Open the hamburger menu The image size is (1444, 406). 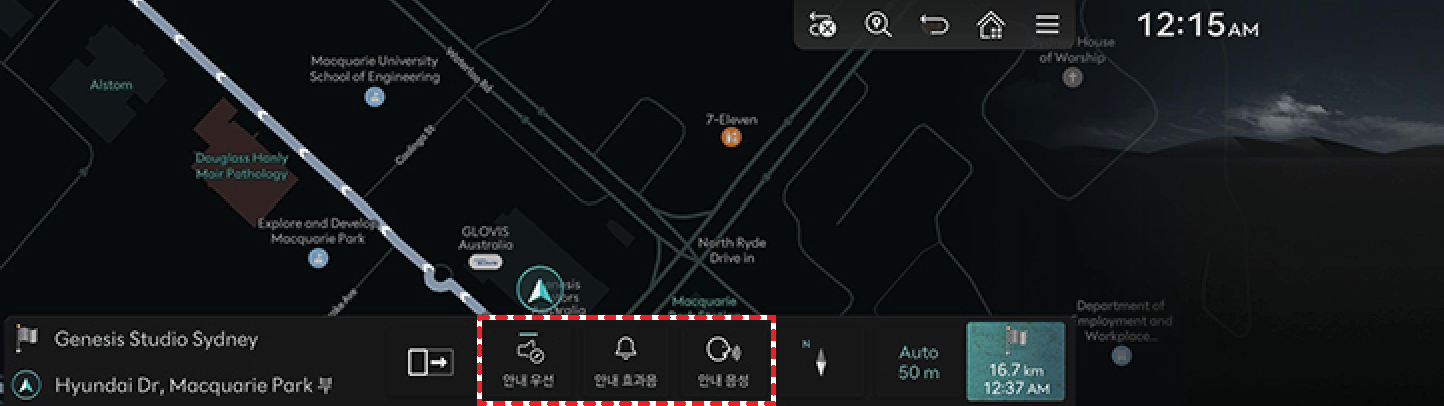click(x=1047, y=25)
